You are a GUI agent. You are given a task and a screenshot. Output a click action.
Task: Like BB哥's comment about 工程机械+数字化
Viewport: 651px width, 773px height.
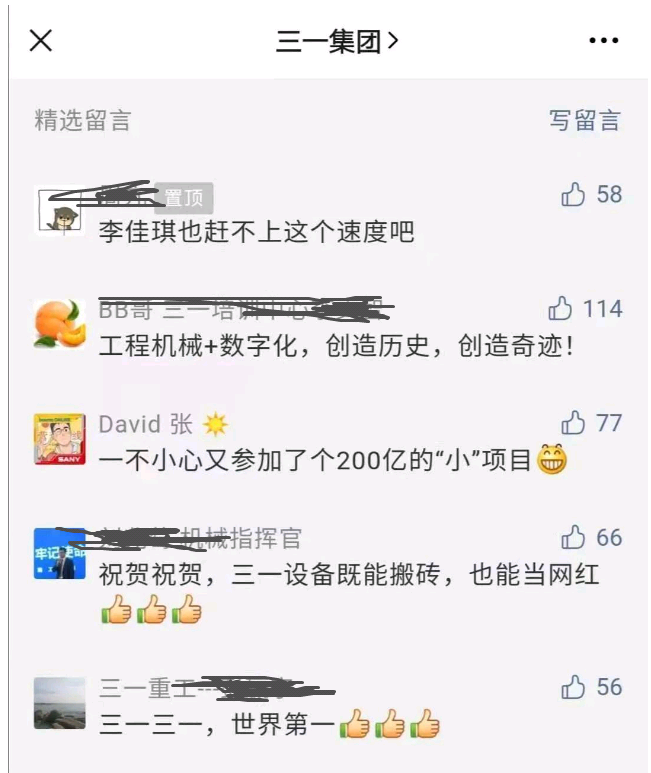pos(561,309)
